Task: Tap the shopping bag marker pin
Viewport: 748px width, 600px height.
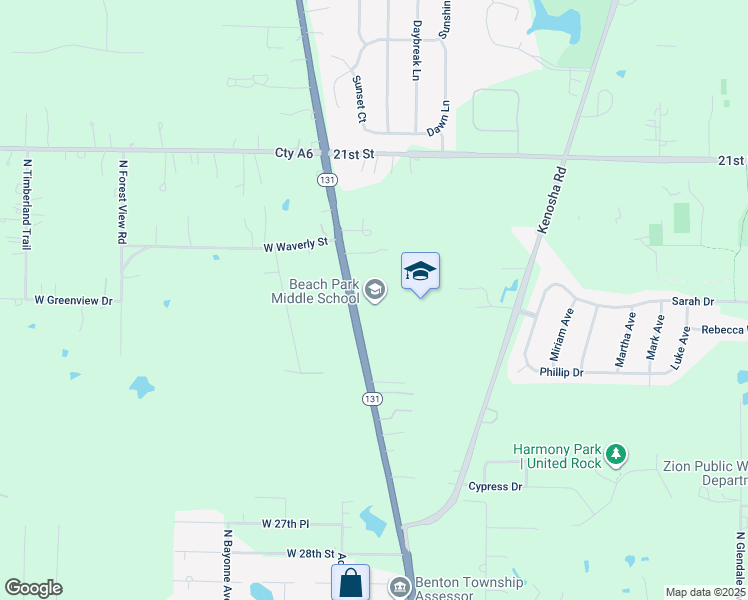Action: point(351,583)
